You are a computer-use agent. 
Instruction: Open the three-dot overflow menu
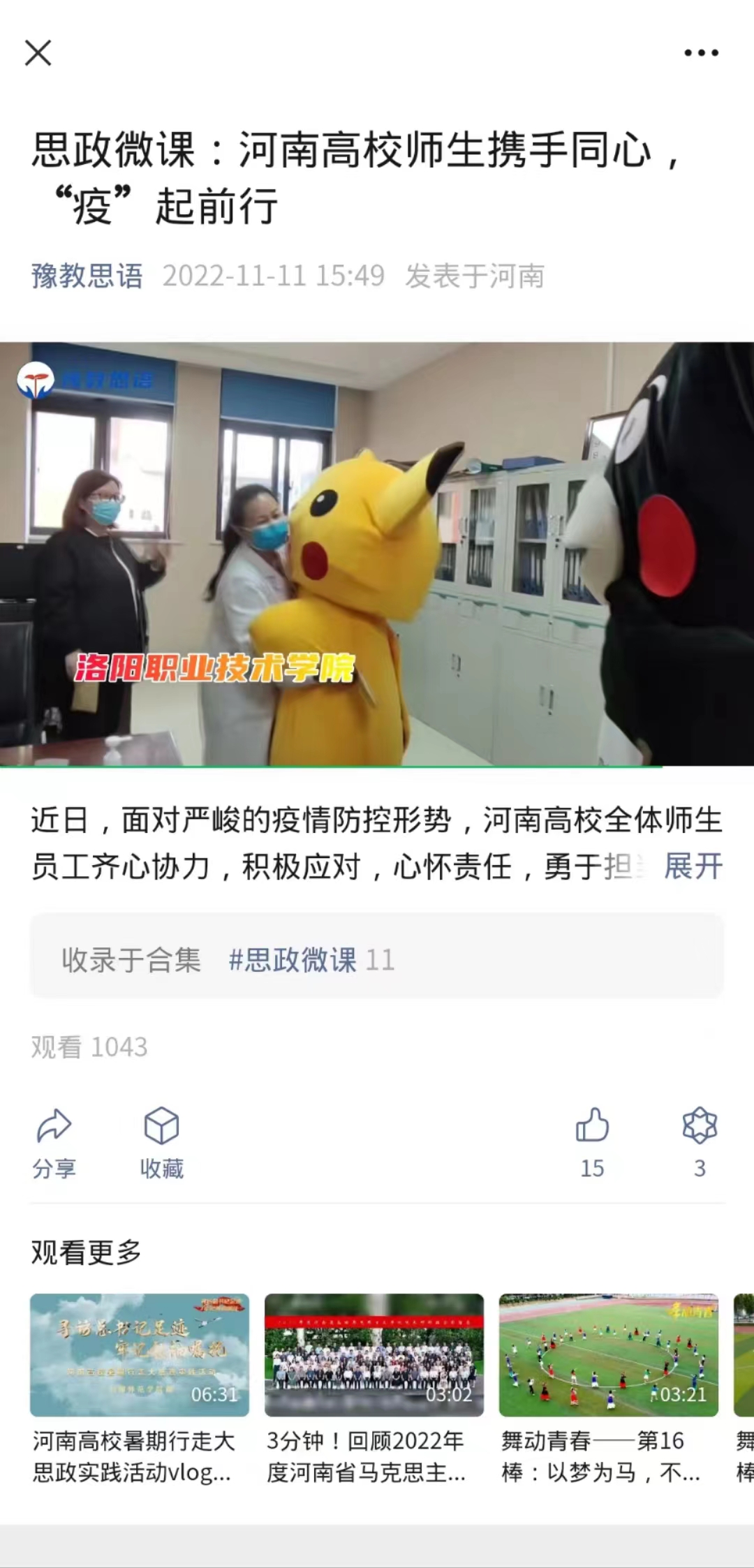tap(701, 53)
